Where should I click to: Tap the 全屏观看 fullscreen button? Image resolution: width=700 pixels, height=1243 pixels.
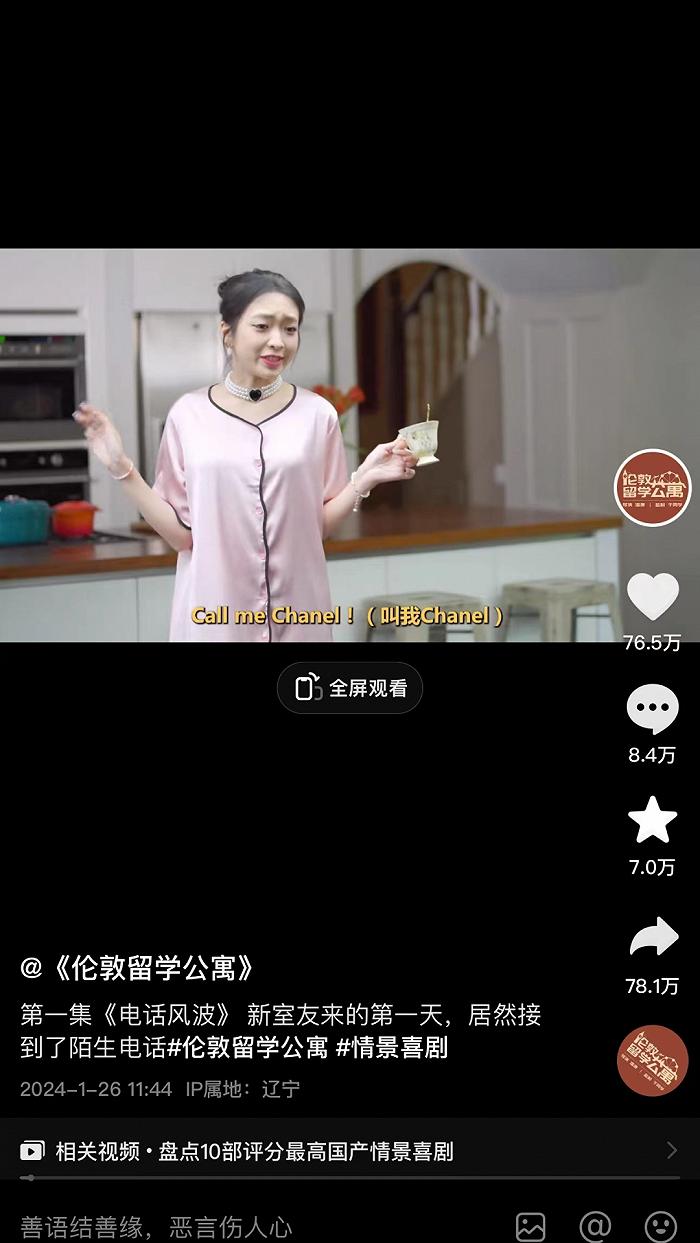pyautogui.click(x=350, y=688)
